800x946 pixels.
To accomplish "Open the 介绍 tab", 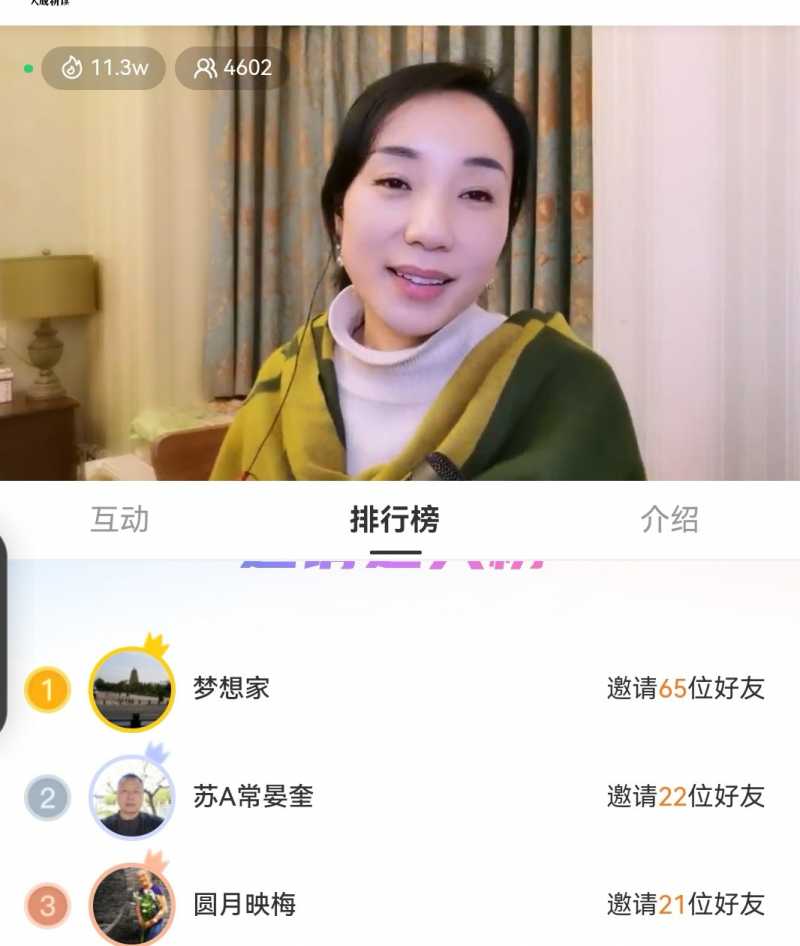I will tap(669, 520).
